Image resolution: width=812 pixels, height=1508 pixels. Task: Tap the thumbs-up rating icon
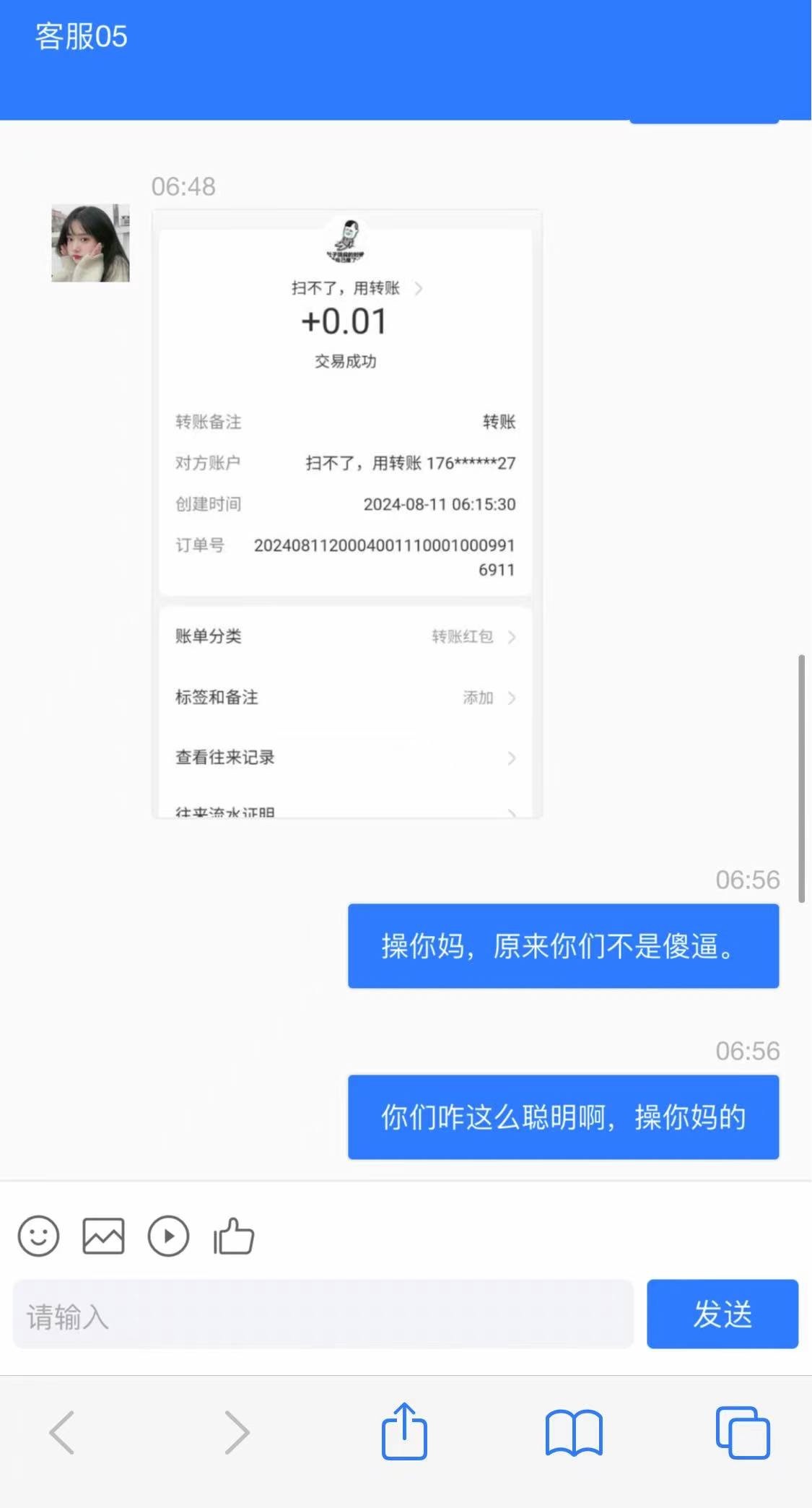234,1236
